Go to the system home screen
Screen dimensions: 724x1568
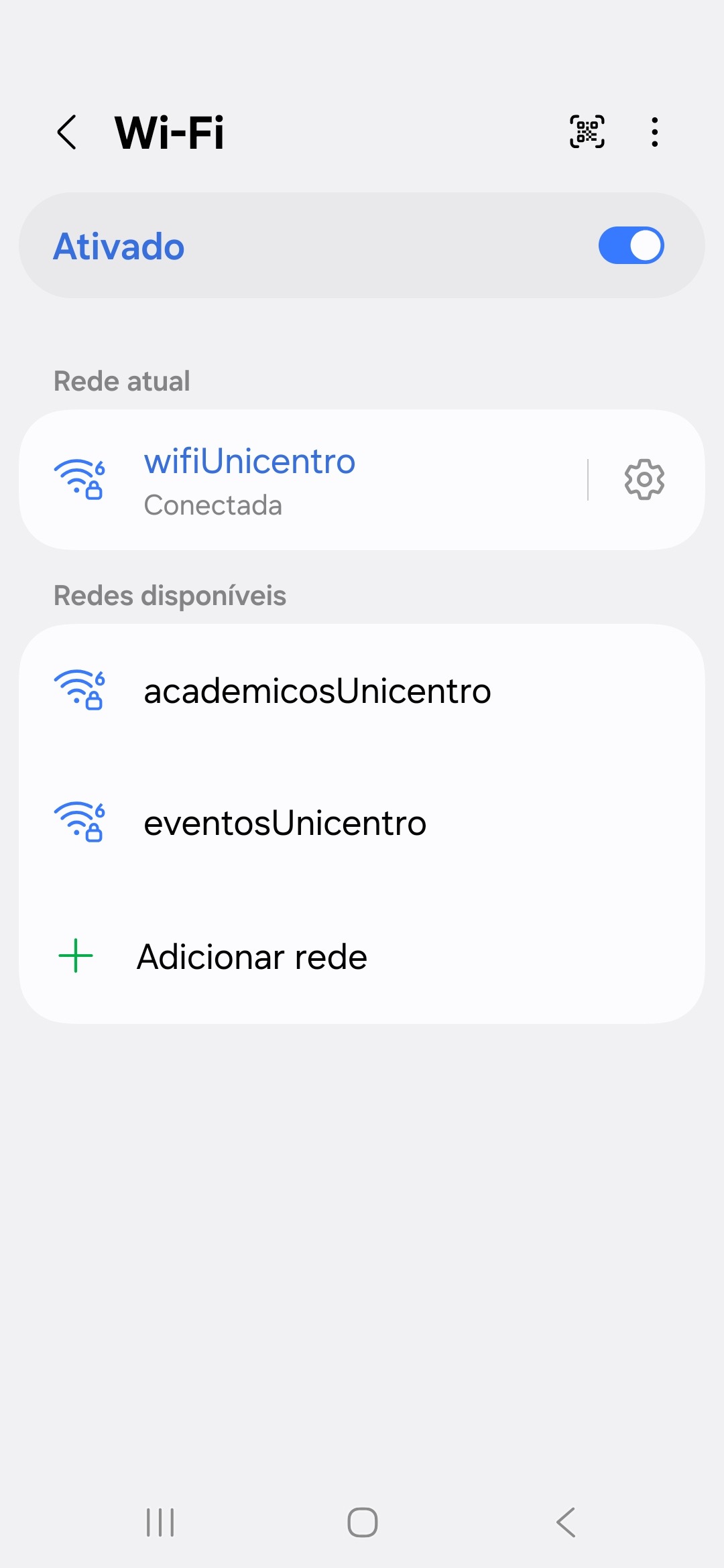[362, 1522]
